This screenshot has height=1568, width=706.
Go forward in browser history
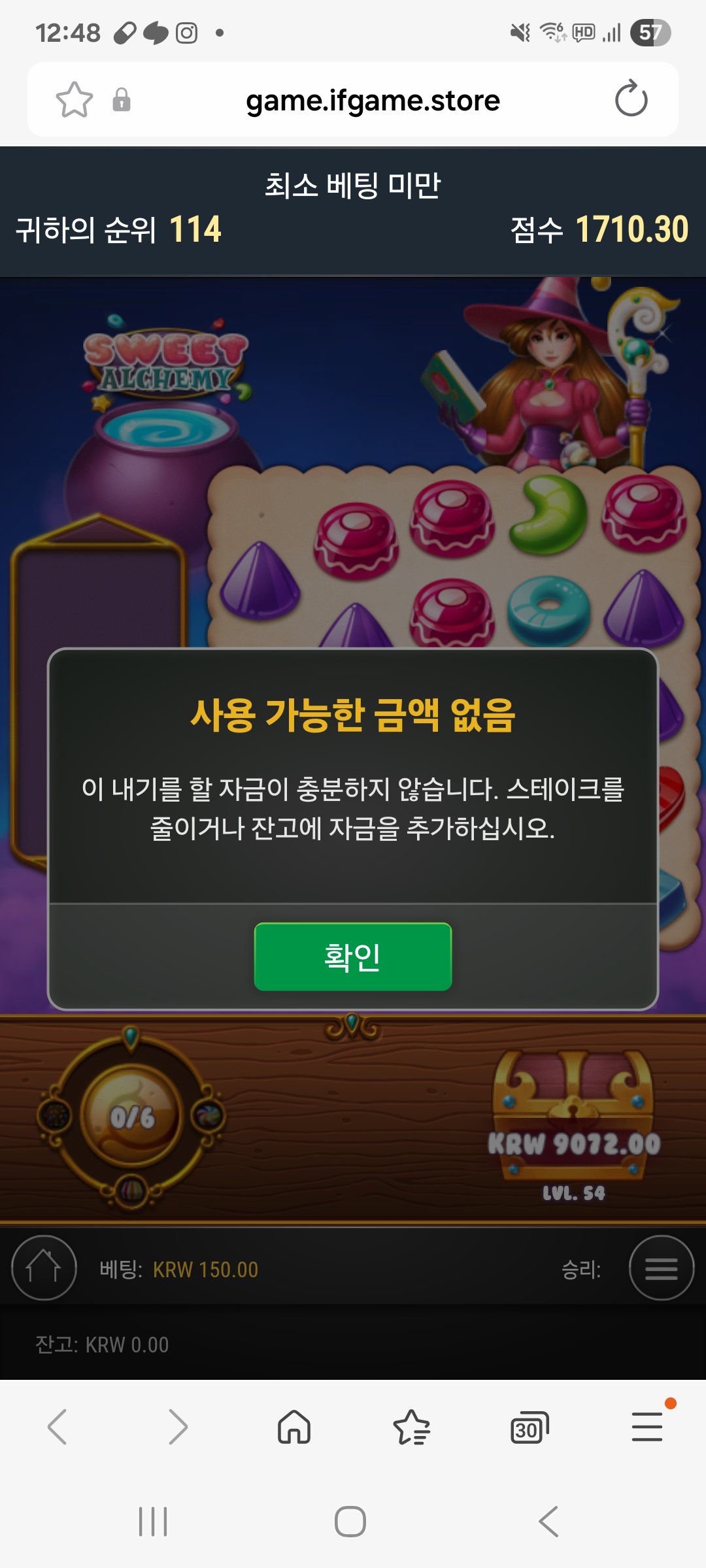tap(177, 1427)
